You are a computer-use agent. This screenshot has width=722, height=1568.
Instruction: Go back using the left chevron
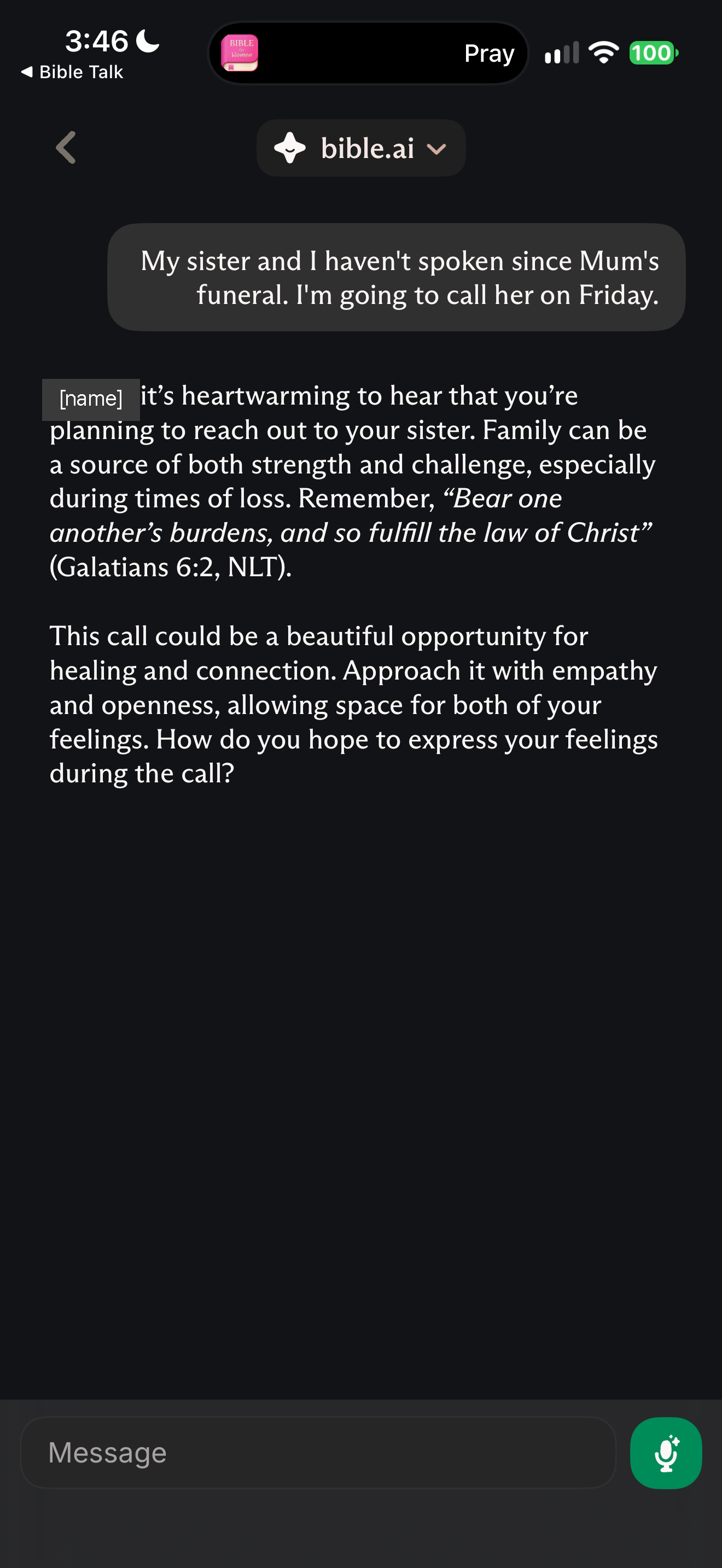click(66, 147)
